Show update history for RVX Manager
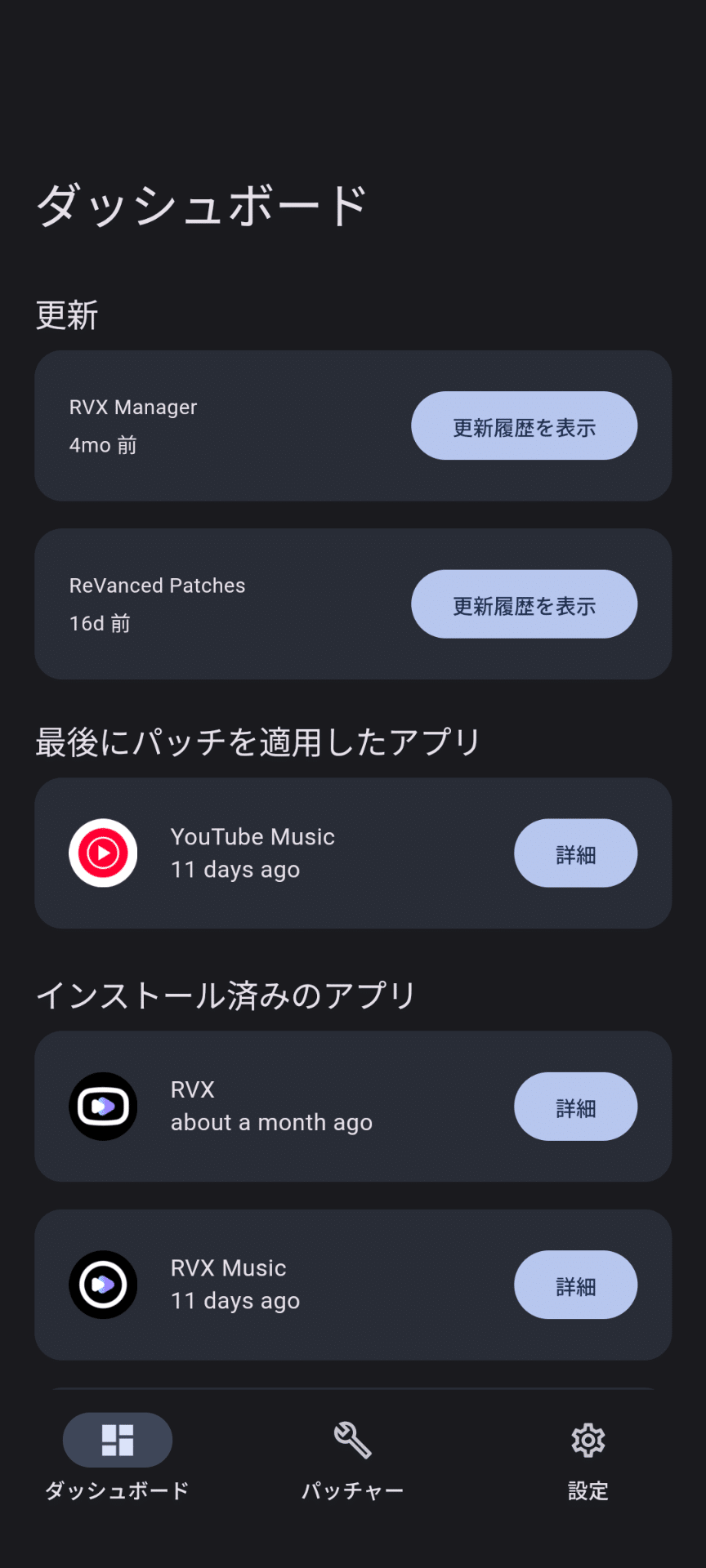 (x=524, y=425)
